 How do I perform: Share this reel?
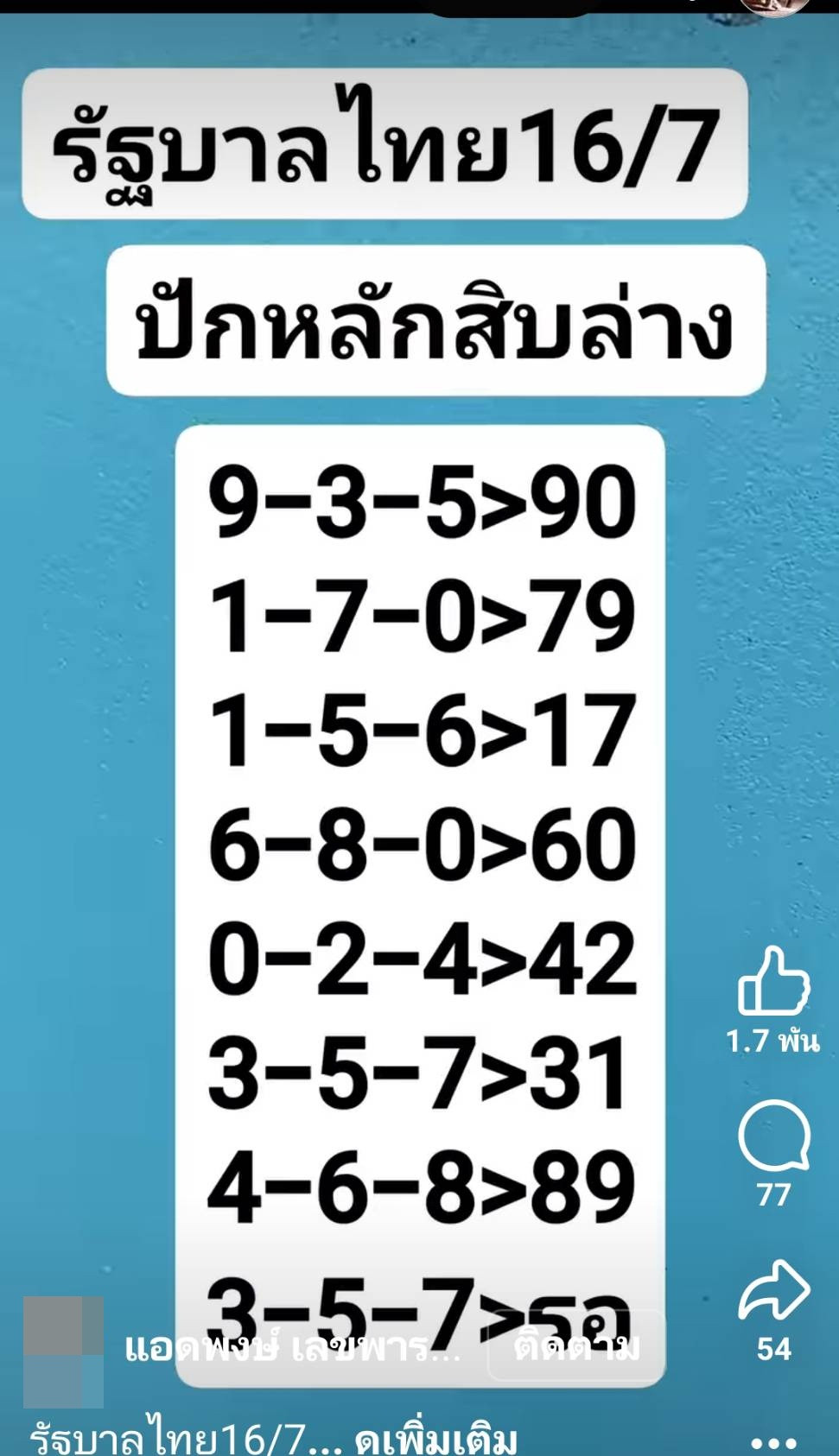(774, 1290)
